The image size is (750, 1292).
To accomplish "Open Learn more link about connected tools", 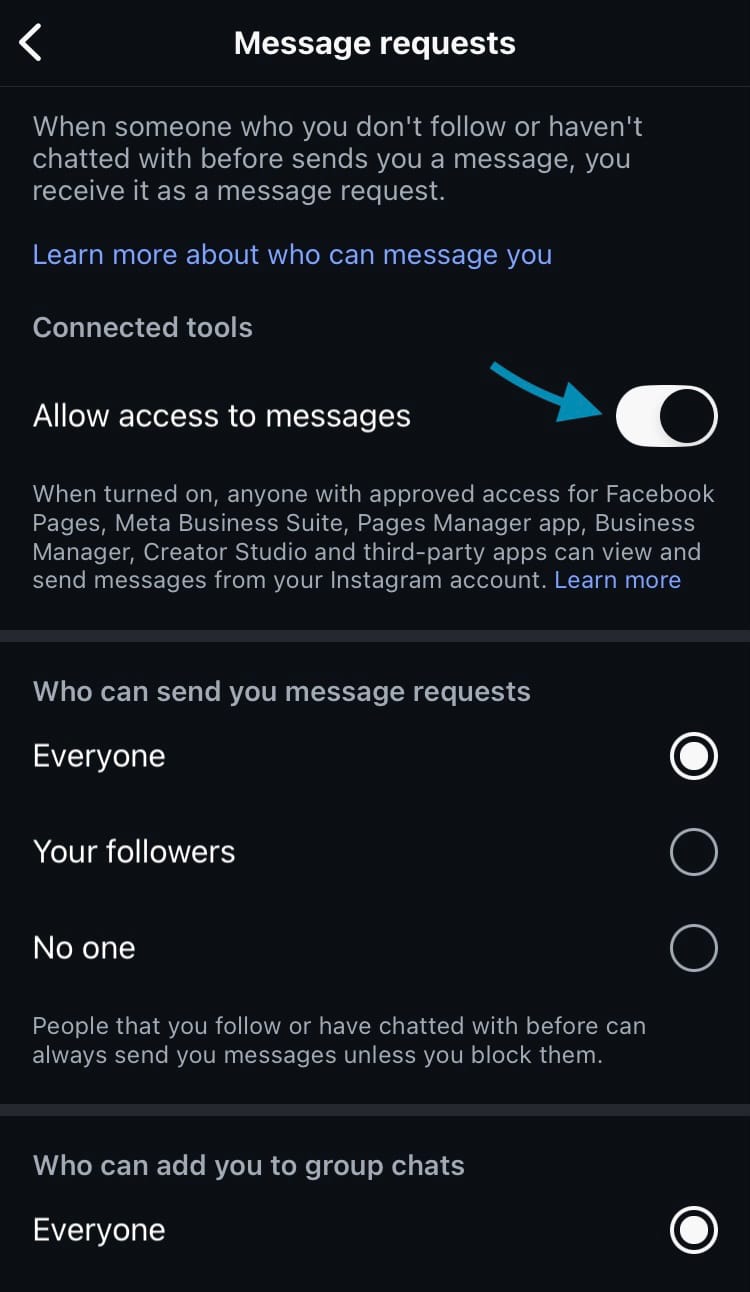I will 617,580.
